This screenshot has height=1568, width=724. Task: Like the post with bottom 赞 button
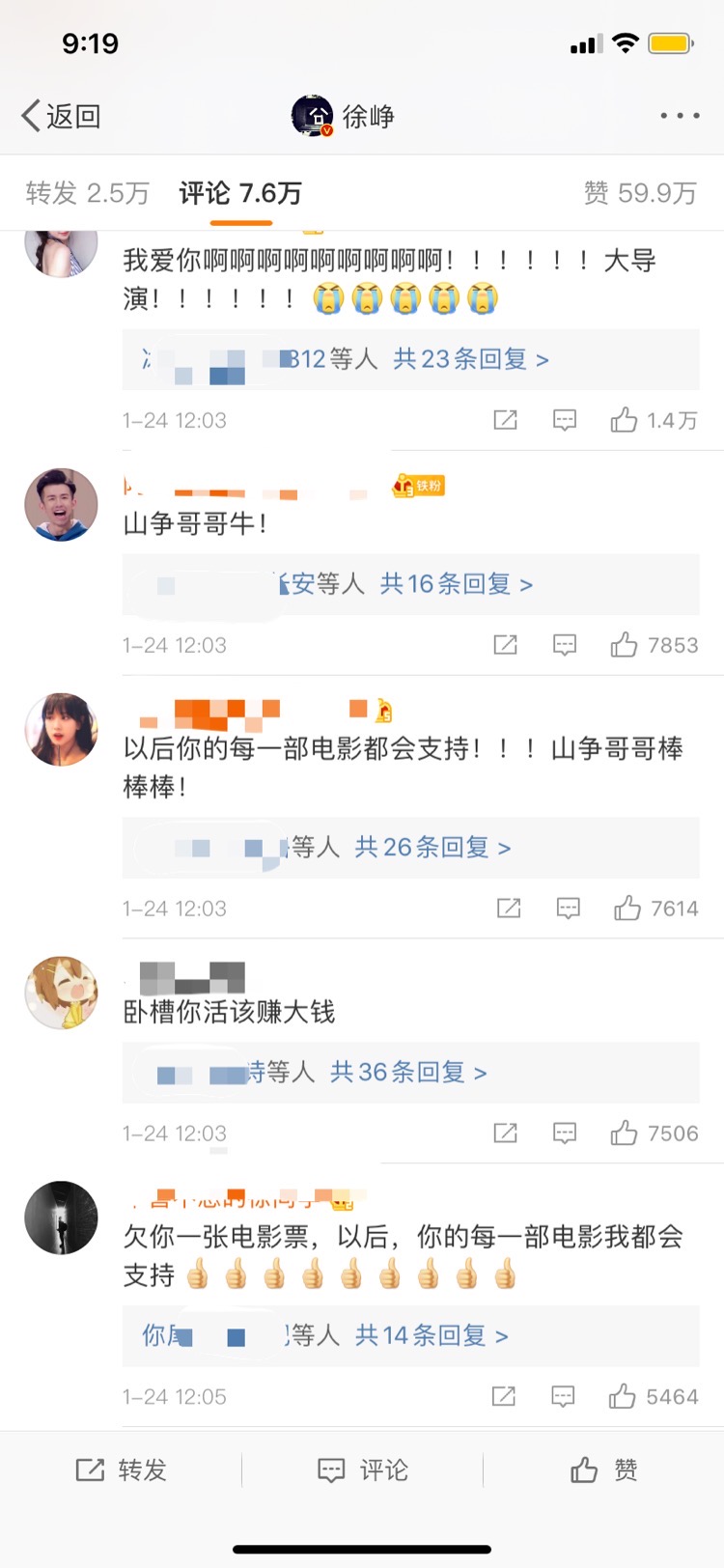click(x=603, y=1470)
